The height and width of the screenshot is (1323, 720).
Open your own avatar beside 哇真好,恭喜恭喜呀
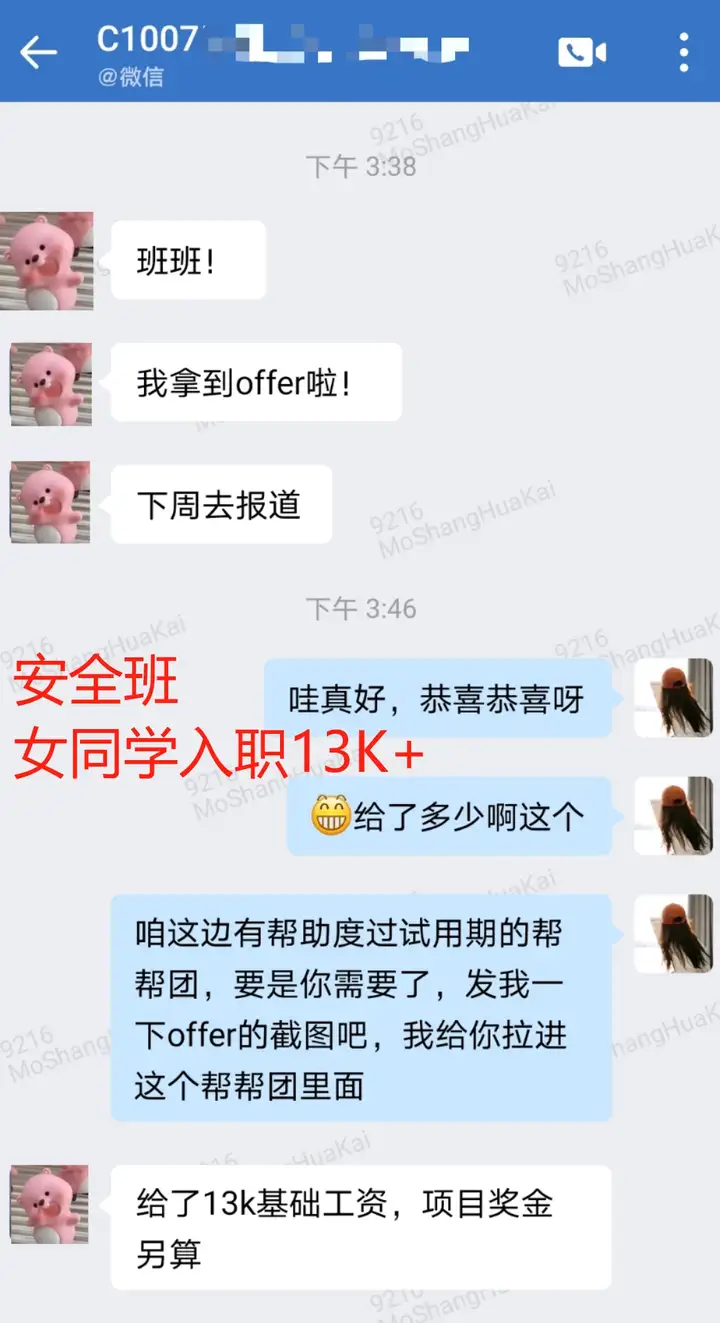(x=673, y=698)
